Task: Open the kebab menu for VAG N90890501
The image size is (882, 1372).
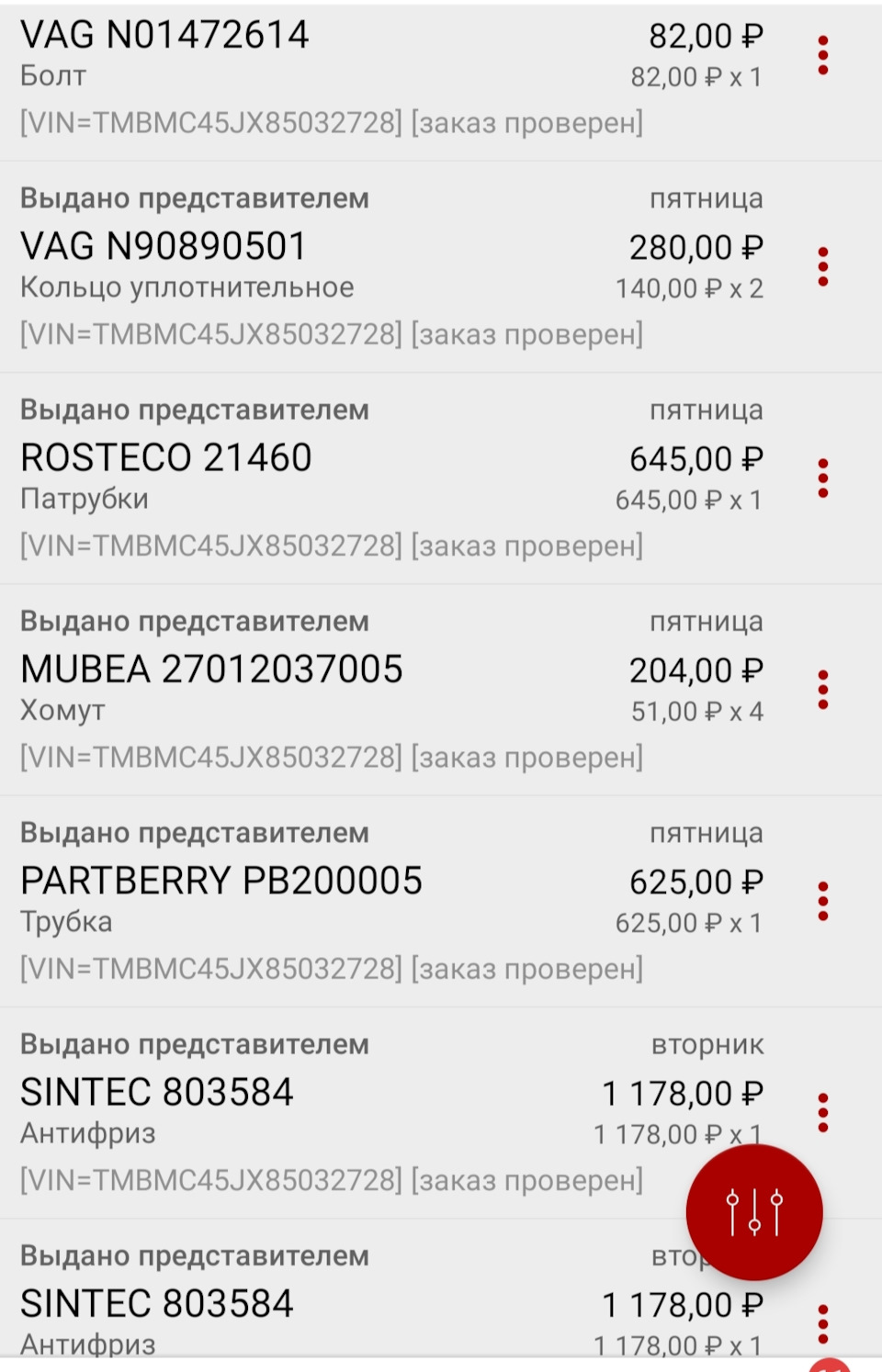Action: pyautogui.click(x=822, y=264)
